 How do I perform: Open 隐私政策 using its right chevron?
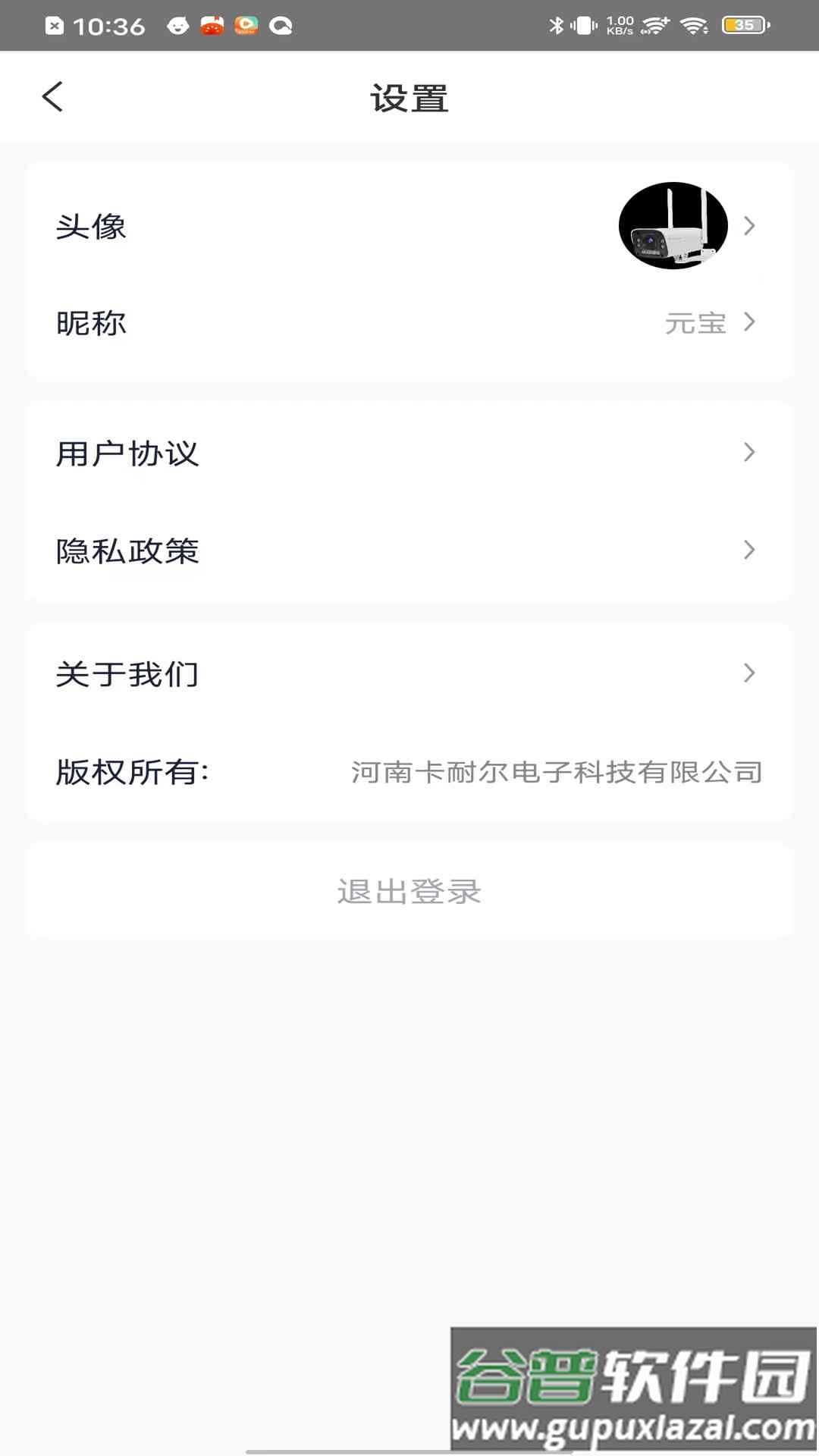click(749, 550)
